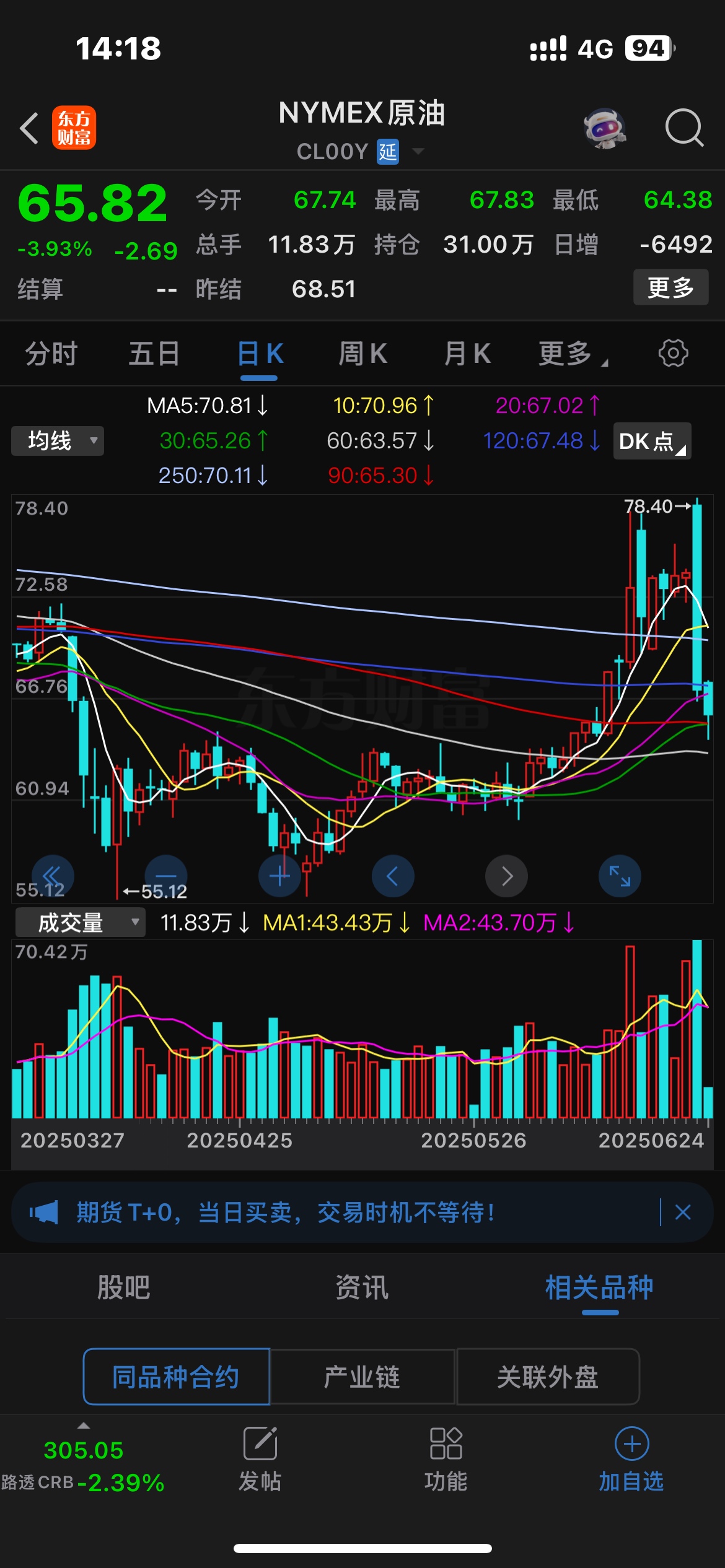The height and width of the screenshot is (1568, 725).
Task: Open the 更多 chart period dropdown
Action: [x=573, y=354]
